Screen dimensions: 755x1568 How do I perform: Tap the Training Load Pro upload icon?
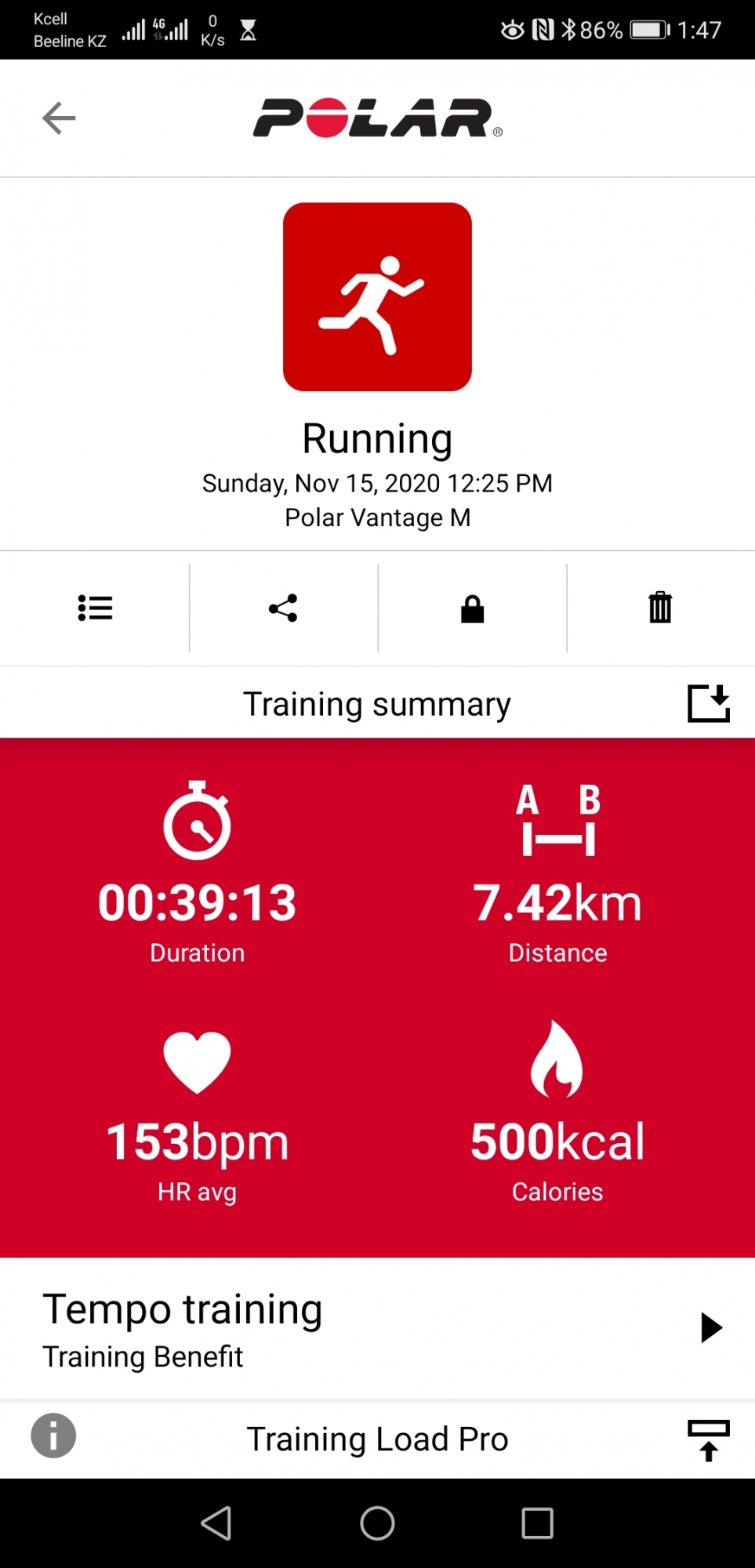708,1439
